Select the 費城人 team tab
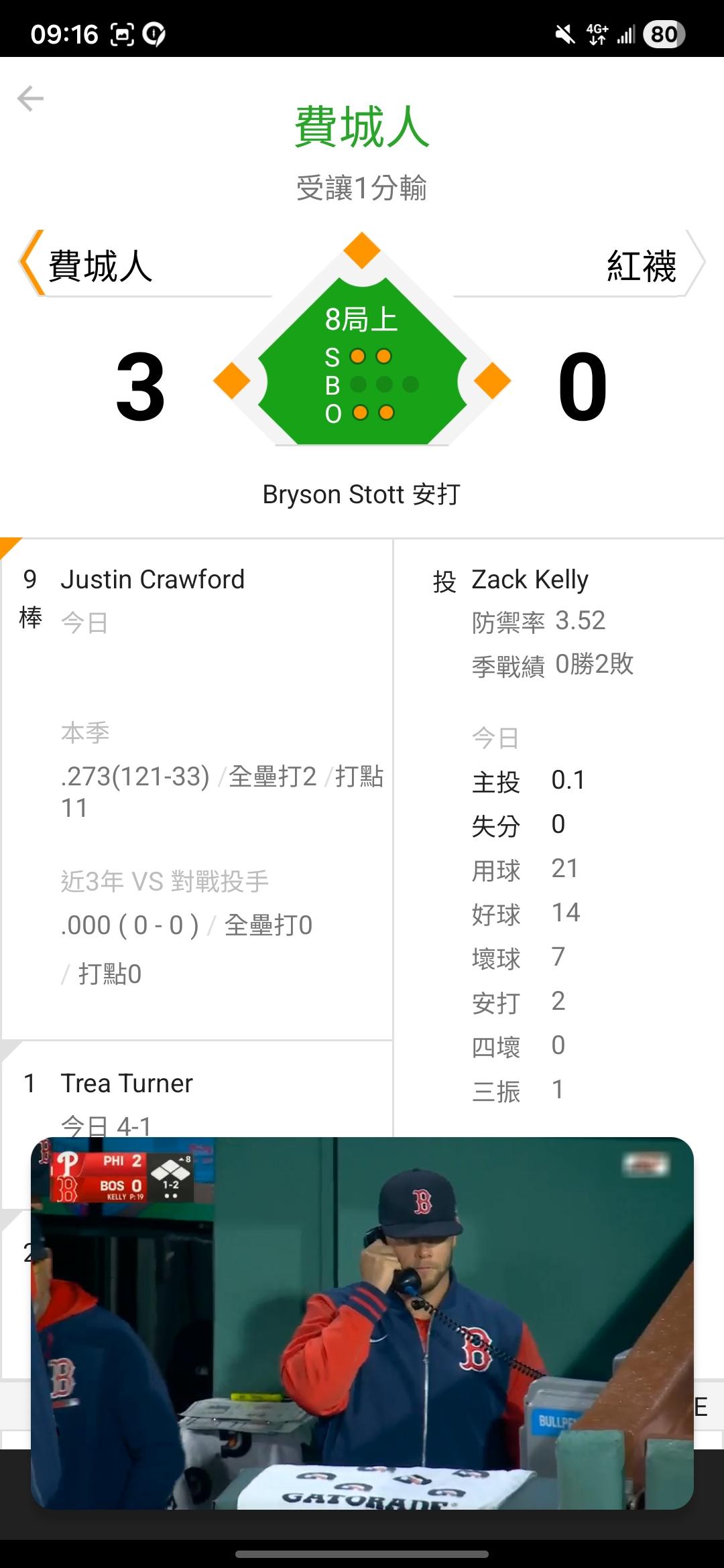 click(145, 264)
